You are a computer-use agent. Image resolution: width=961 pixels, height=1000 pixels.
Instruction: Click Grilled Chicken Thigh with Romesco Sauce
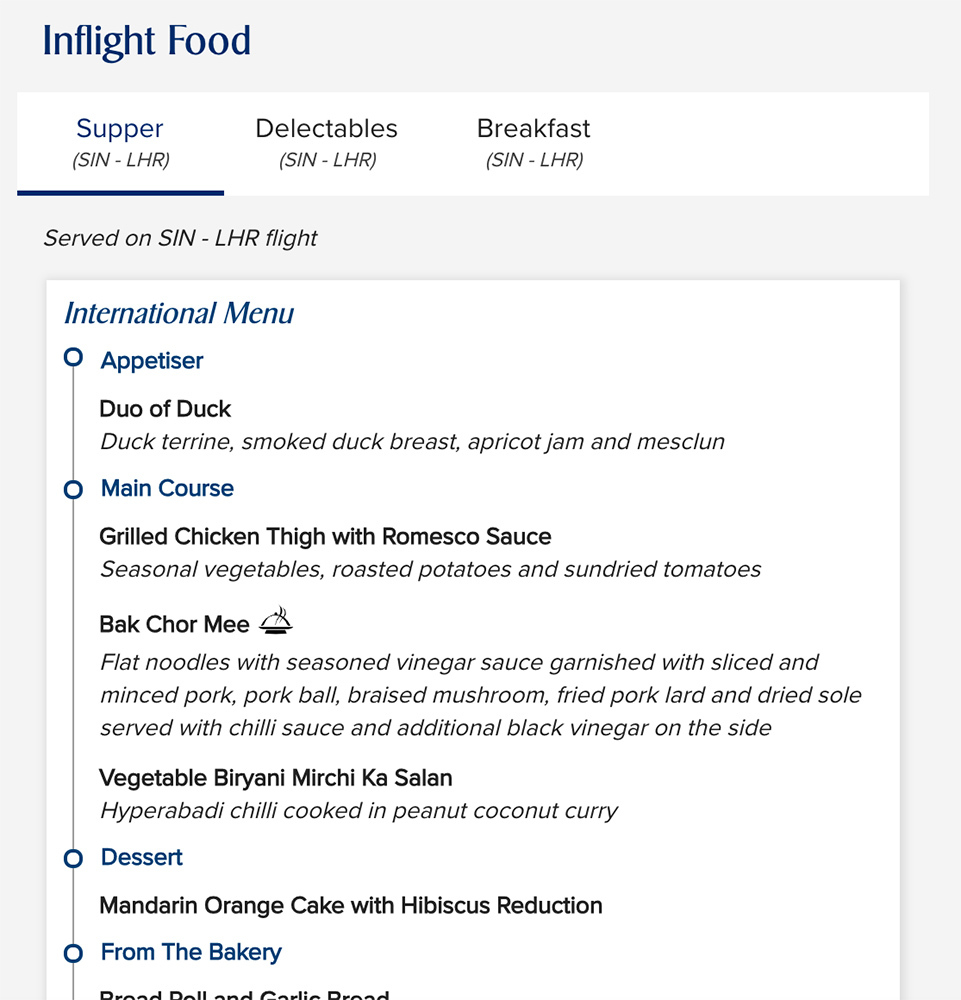coord(325,536)
